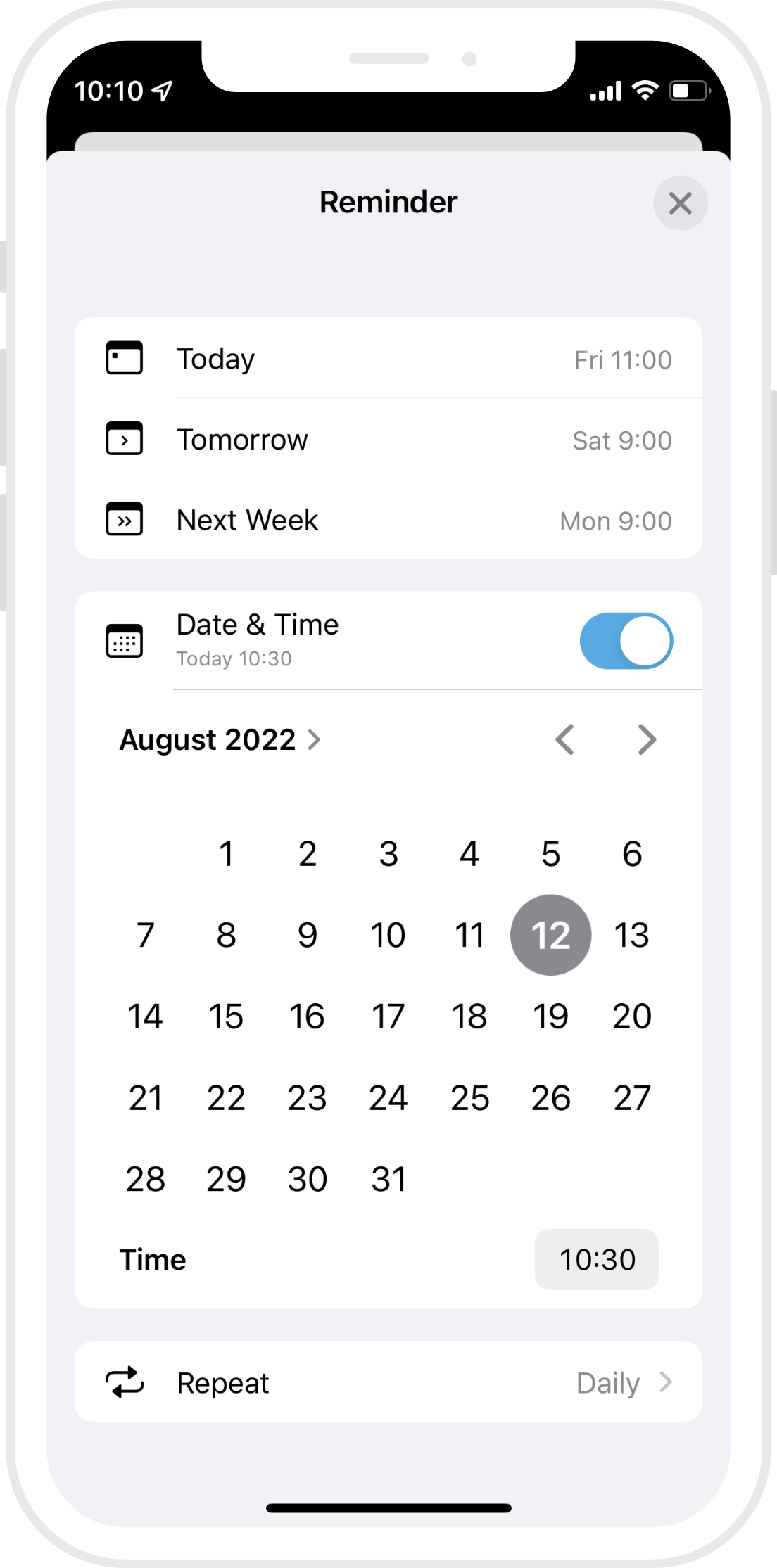The height and width of the screenshot is (1568, 777).
Task: Tap the highlighted date 12
Action: [550, 936]
